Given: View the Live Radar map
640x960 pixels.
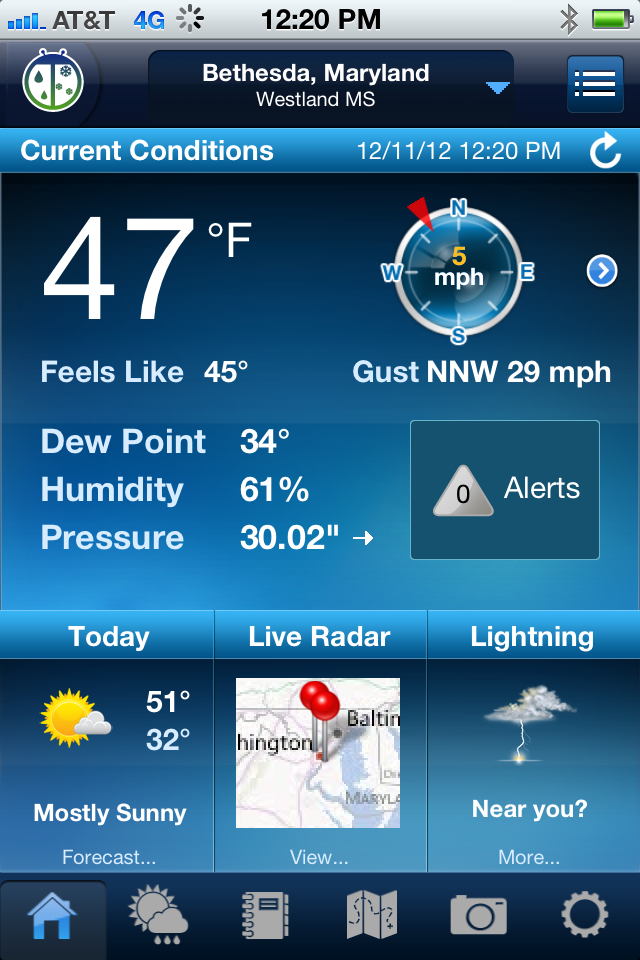Looking at the screenshot, I should (x=318, y=753).
